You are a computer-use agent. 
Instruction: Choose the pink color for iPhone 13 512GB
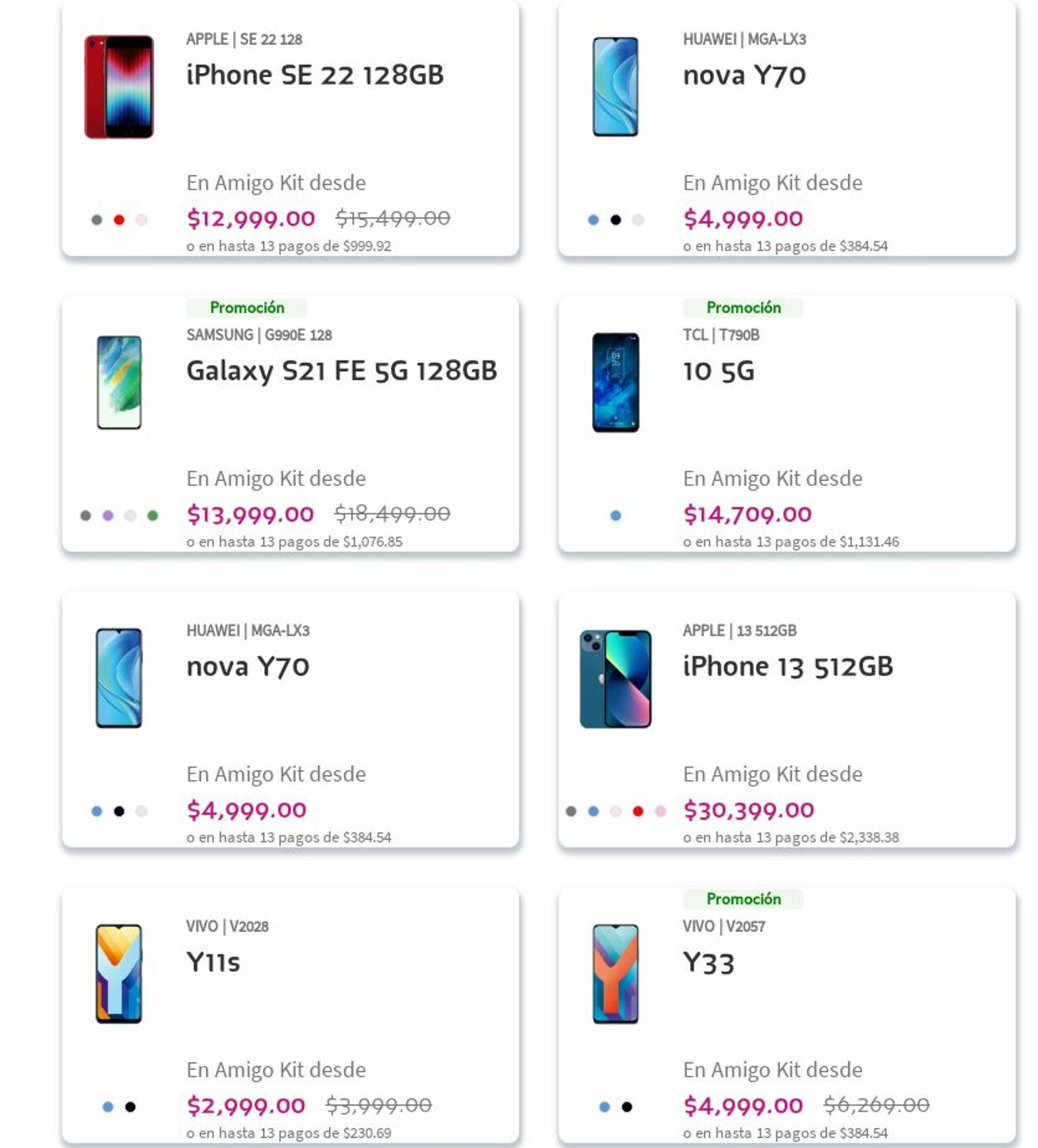coord(660,812)
